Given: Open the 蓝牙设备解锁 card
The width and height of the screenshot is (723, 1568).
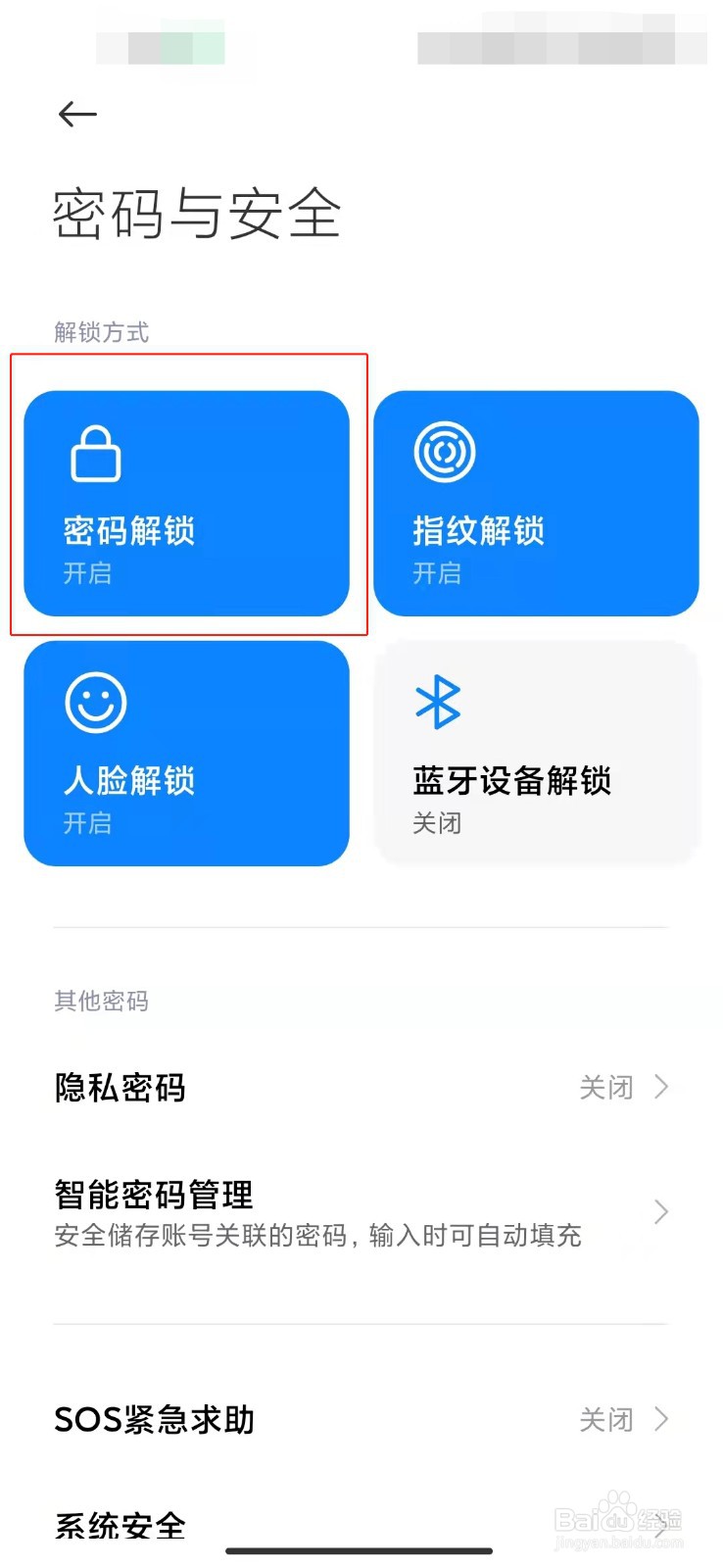Looking at the screenshot, I should click(536, 754).
